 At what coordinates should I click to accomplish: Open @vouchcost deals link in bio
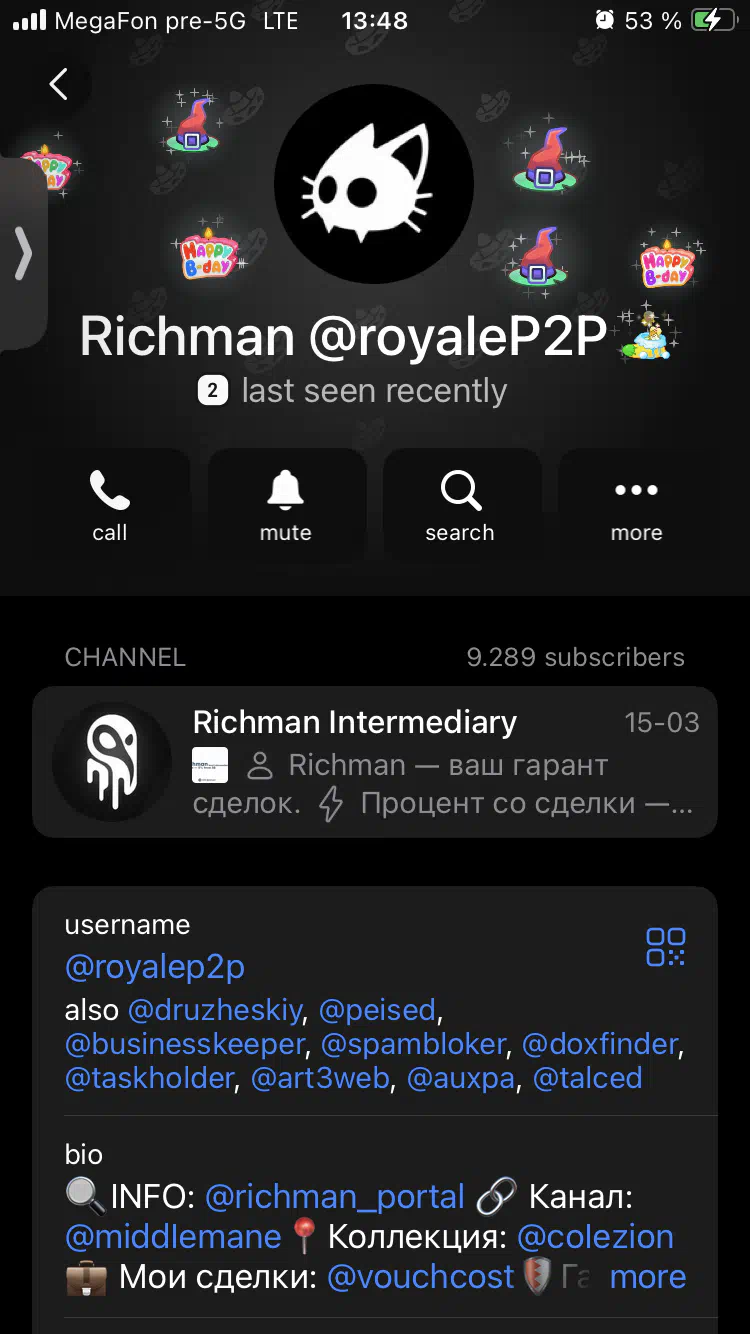[x=420, y=1276]
